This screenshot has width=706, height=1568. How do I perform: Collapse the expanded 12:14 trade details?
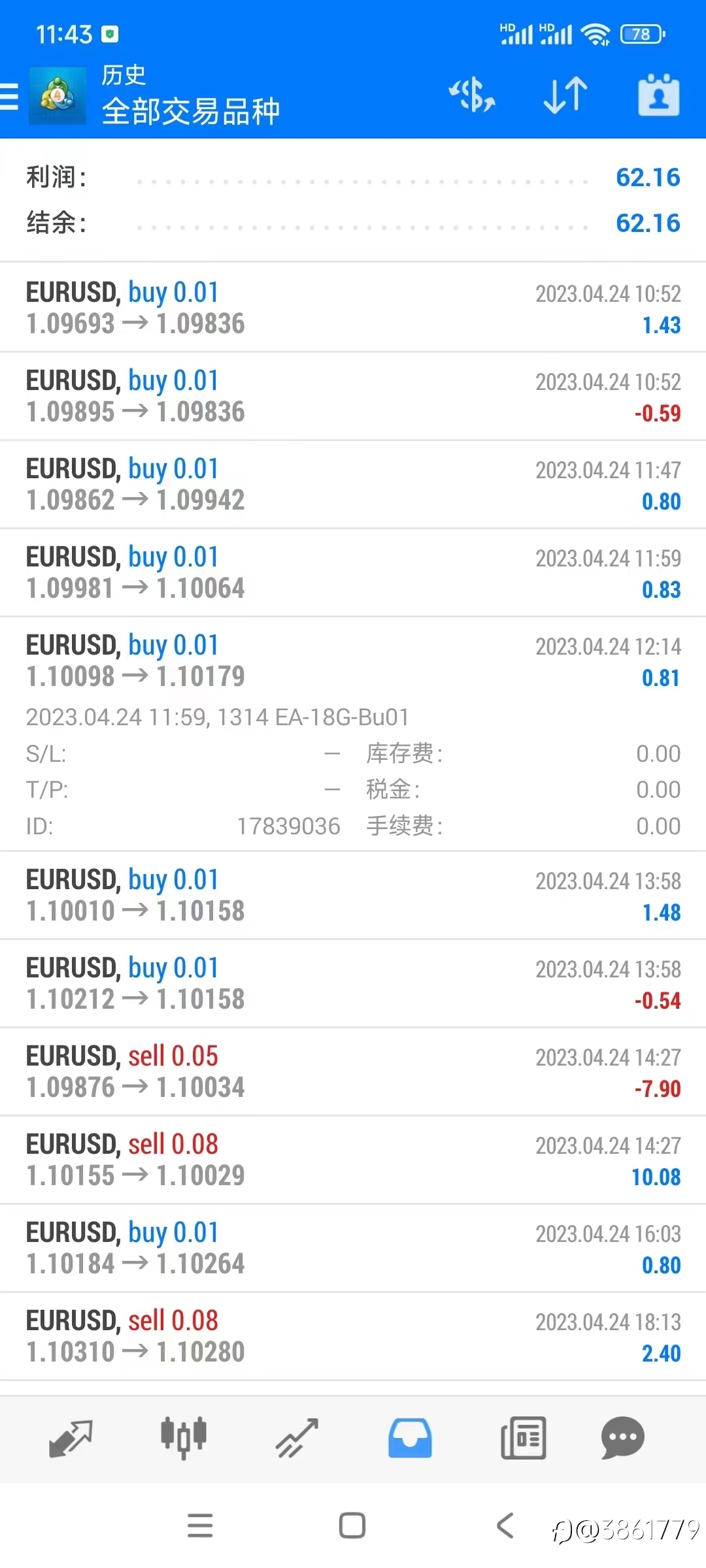point(353,734)
